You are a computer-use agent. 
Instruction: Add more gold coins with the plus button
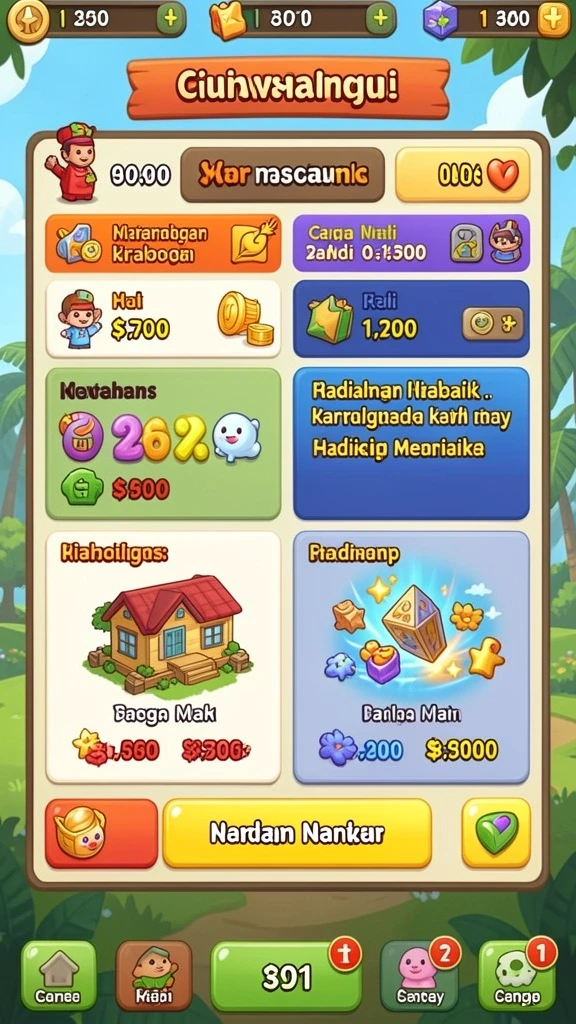click(170, 18)
